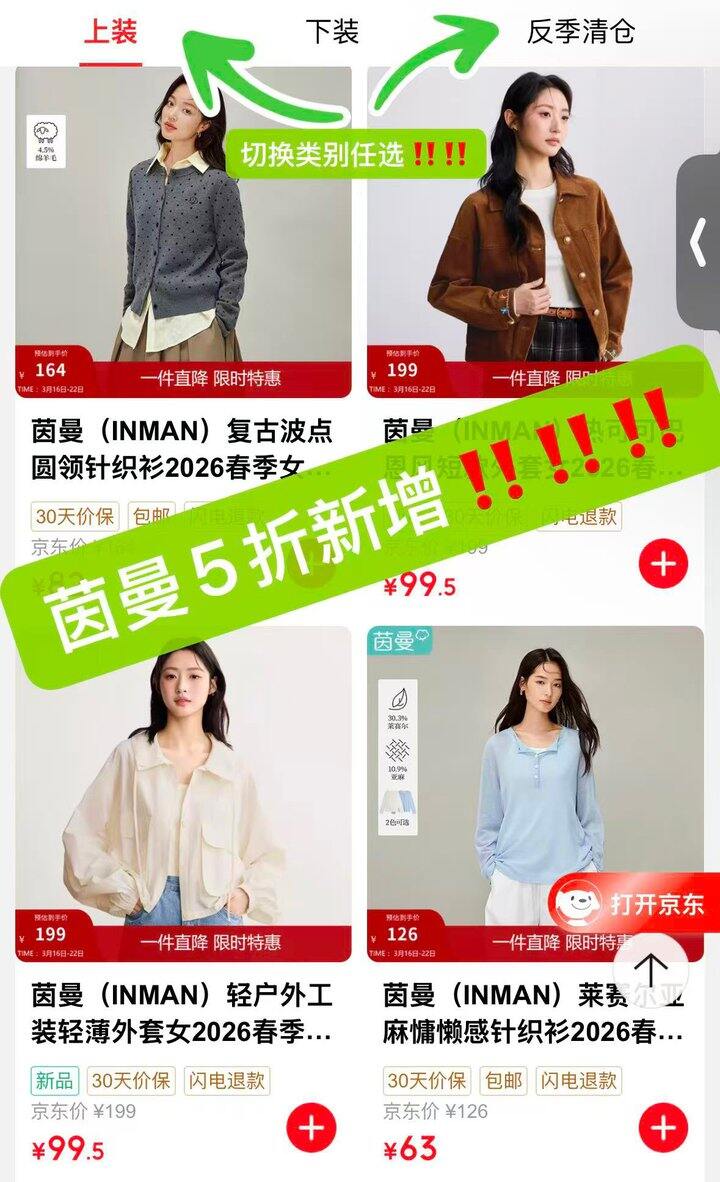Expand the collapsed side panel chevron
This screenshot has height=1182, width=720.
coord(698,240)
